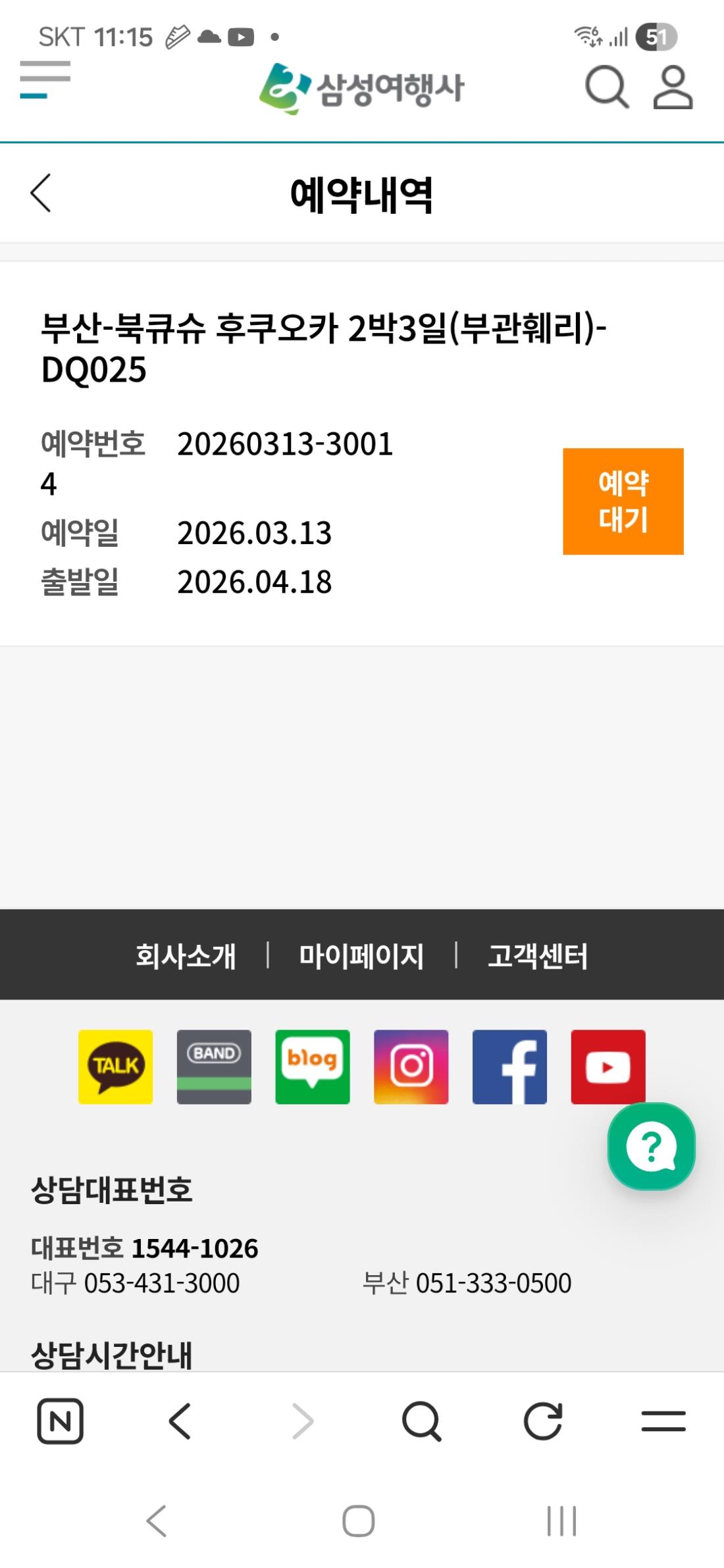724x1568 pixels.
Task: Tap the Naver home button in browser toolbar
Action: click(x=61, y=1421)
